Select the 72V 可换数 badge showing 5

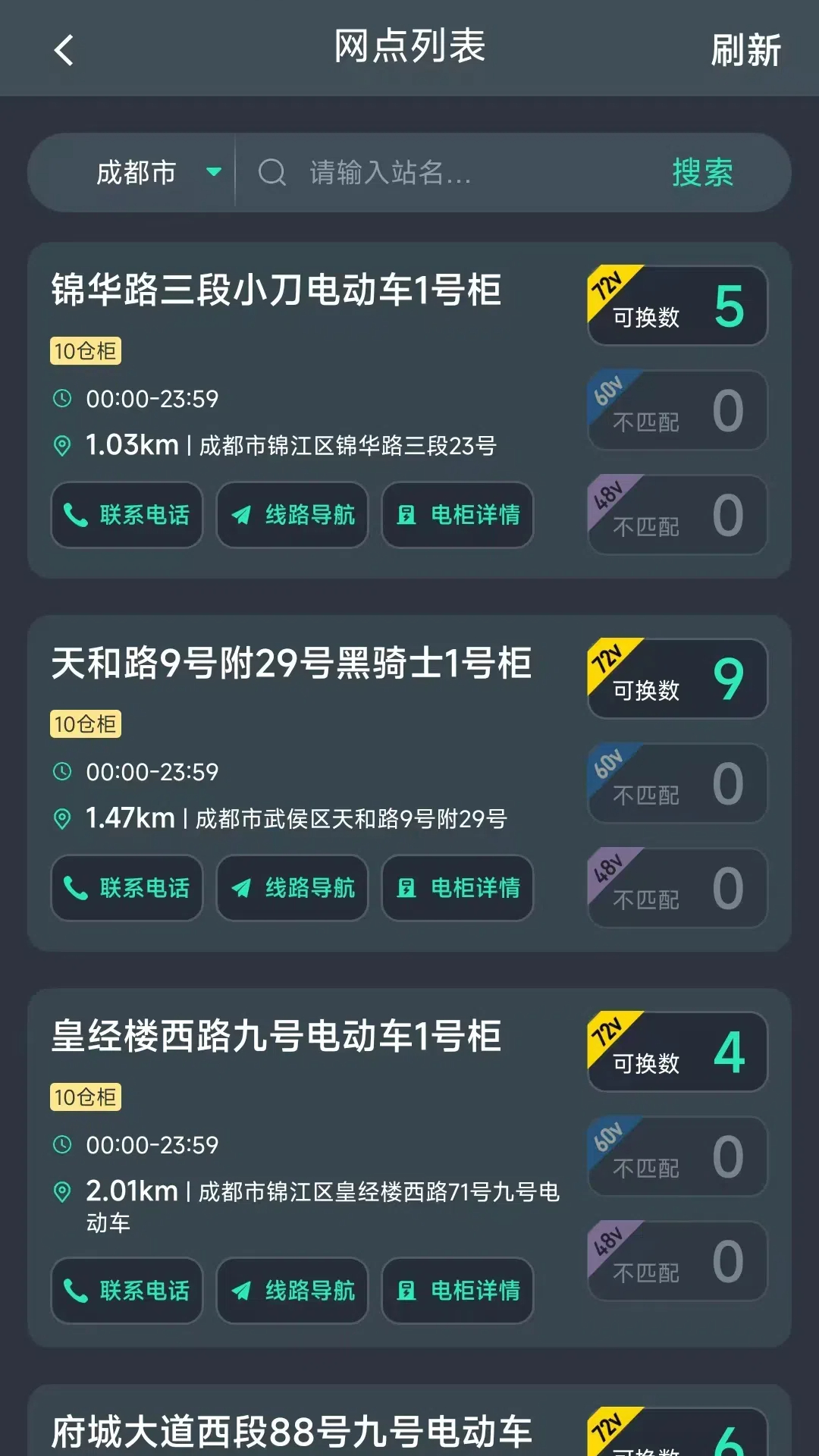click(x=677, y=306)
